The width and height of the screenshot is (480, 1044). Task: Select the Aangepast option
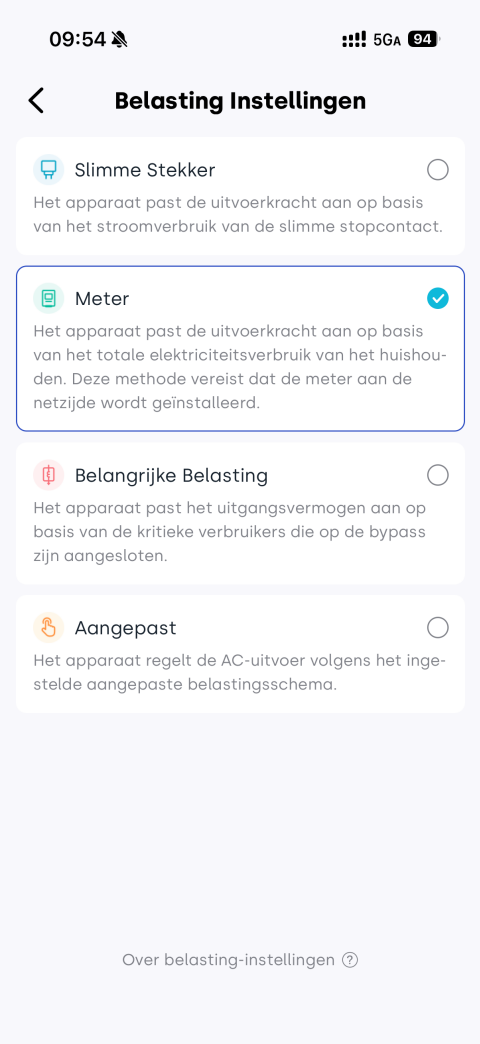point(240,654)
